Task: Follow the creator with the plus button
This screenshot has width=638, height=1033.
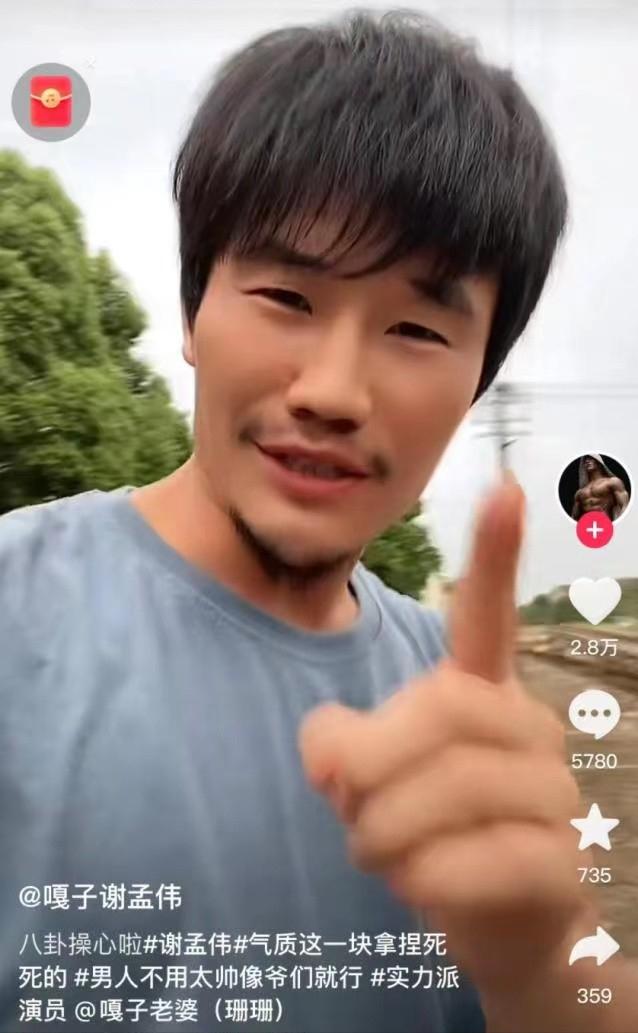Action: pyautogui.click(x=594, y=530)
